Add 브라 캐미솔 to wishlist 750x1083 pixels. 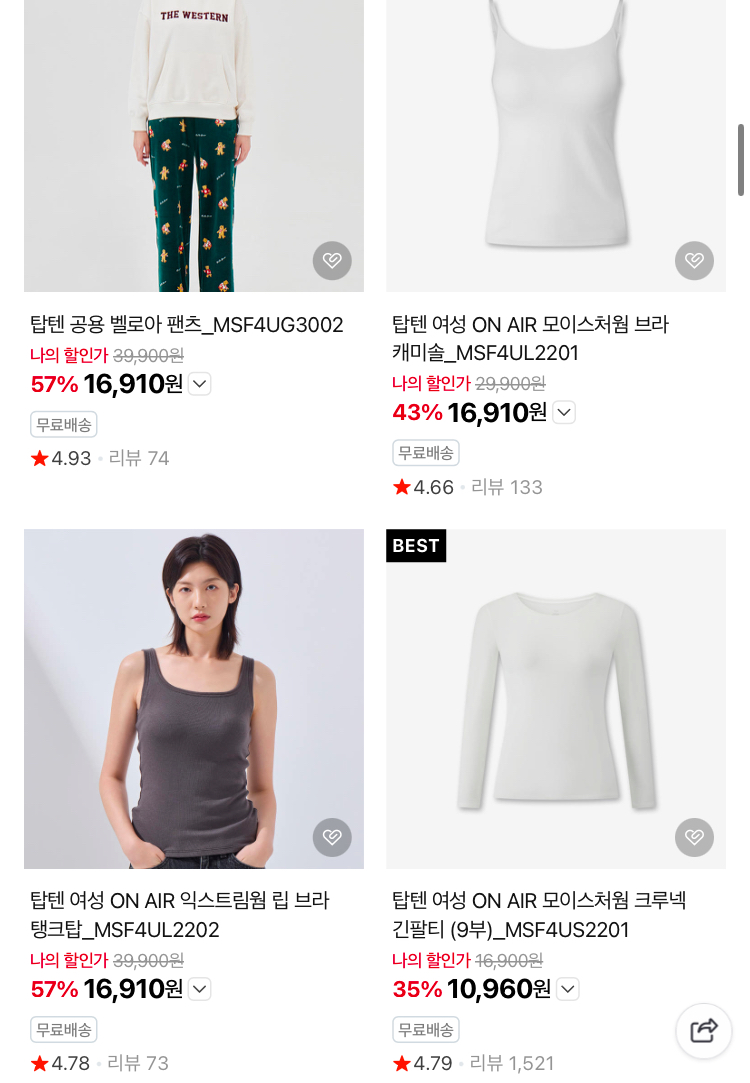(x=694, y=261)
